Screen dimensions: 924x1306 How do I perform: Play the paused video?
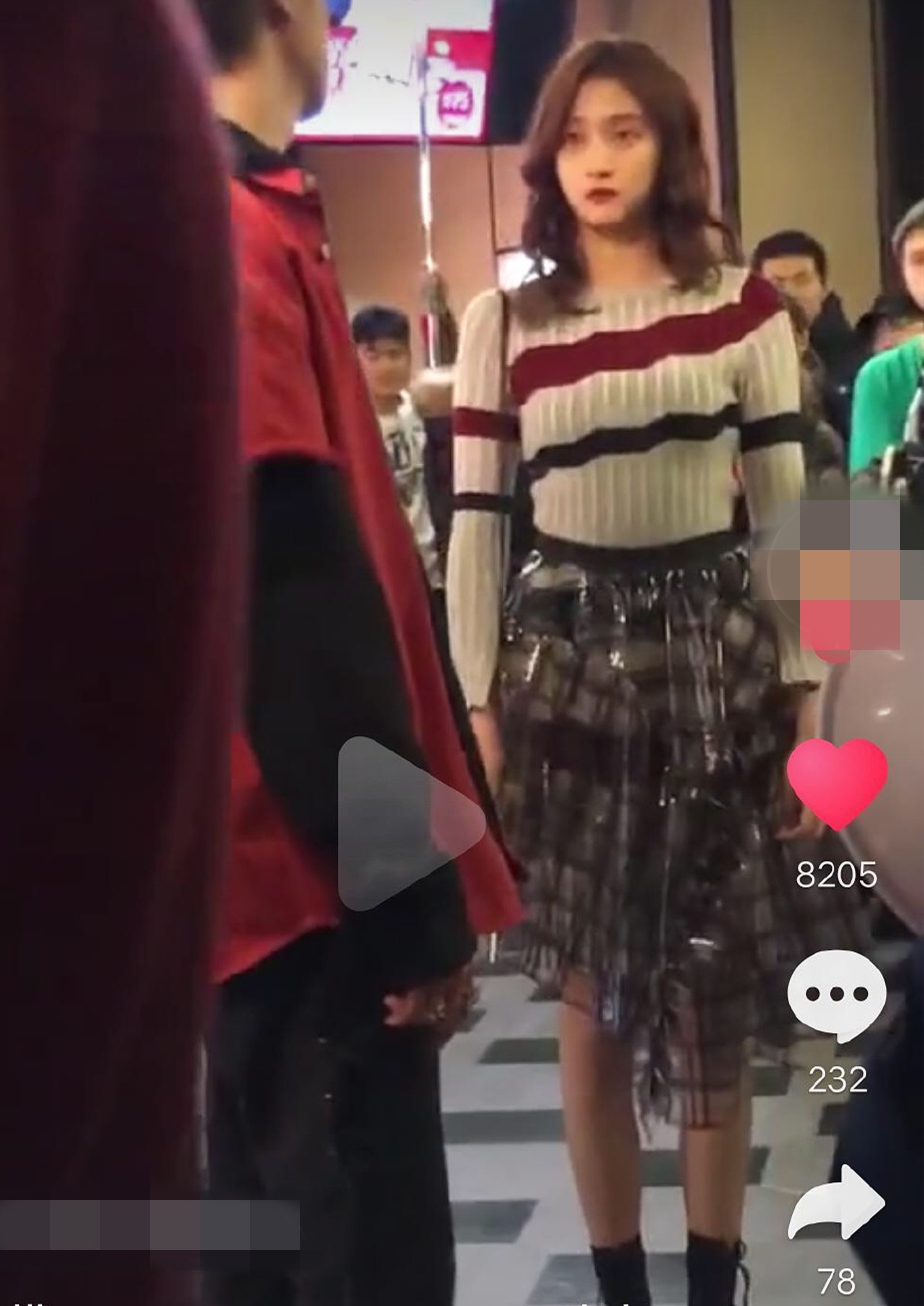pyautogui.click(x=408, y=822)
